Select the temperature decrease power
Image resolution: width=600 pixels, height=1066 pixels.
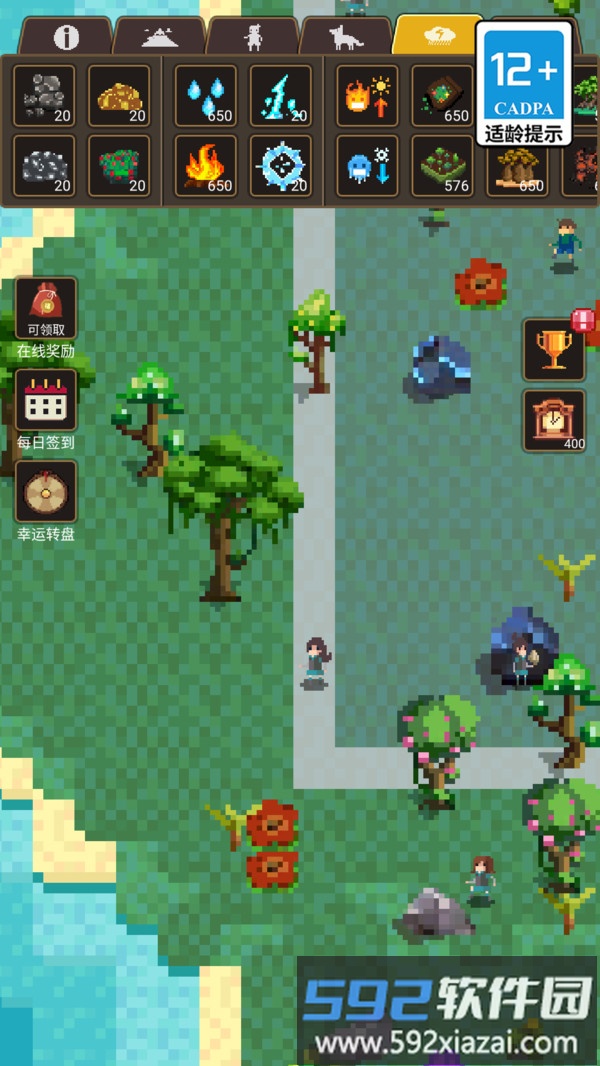click(367, 166)
